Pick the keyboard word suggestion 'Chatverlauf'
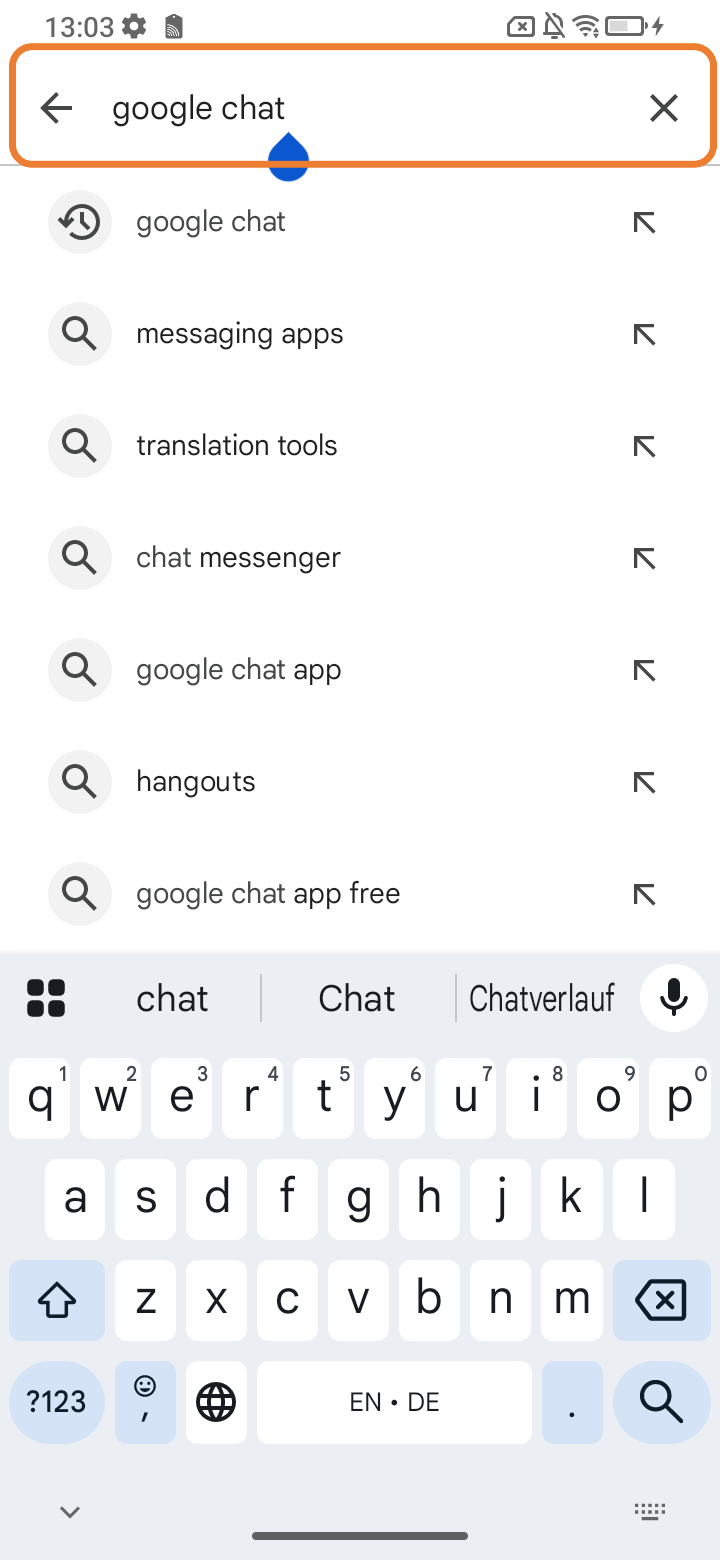Screen dimensions: 720x1560 pyautogui.click(x=542, y=998)
